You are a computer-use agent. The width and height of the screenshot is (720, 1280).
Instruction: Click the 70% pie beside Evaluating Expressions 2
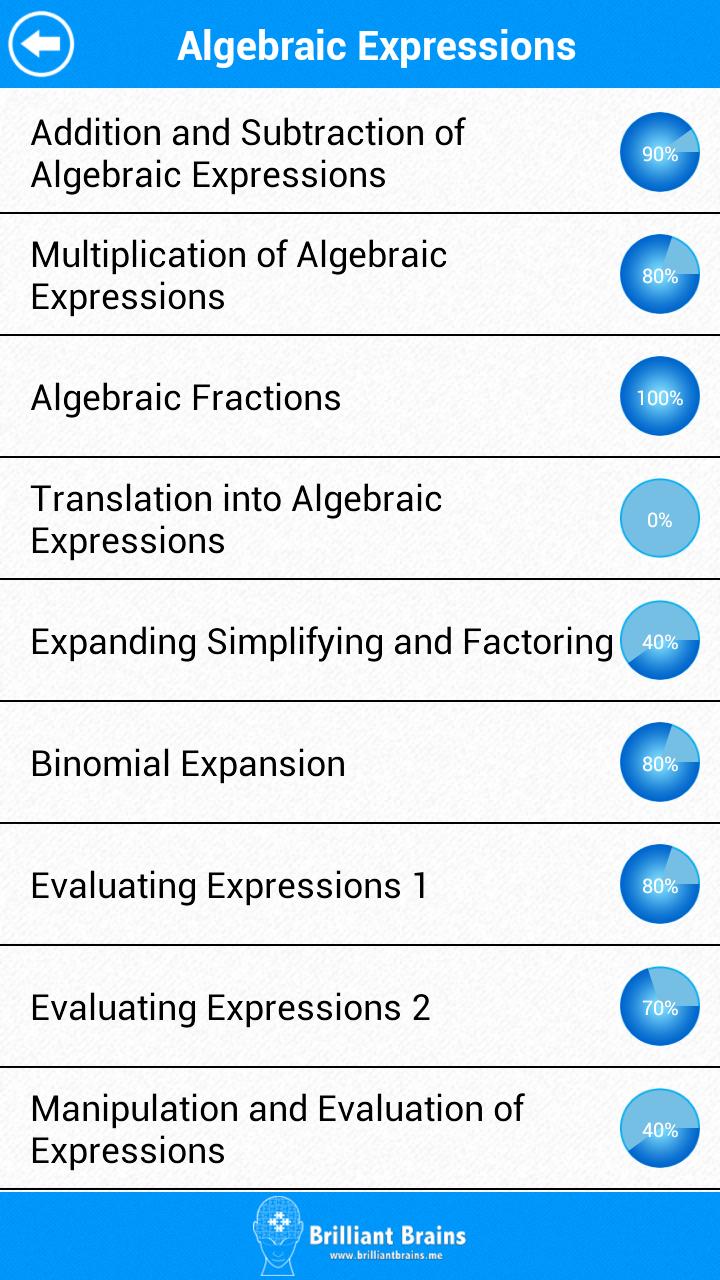point(659,1007)
